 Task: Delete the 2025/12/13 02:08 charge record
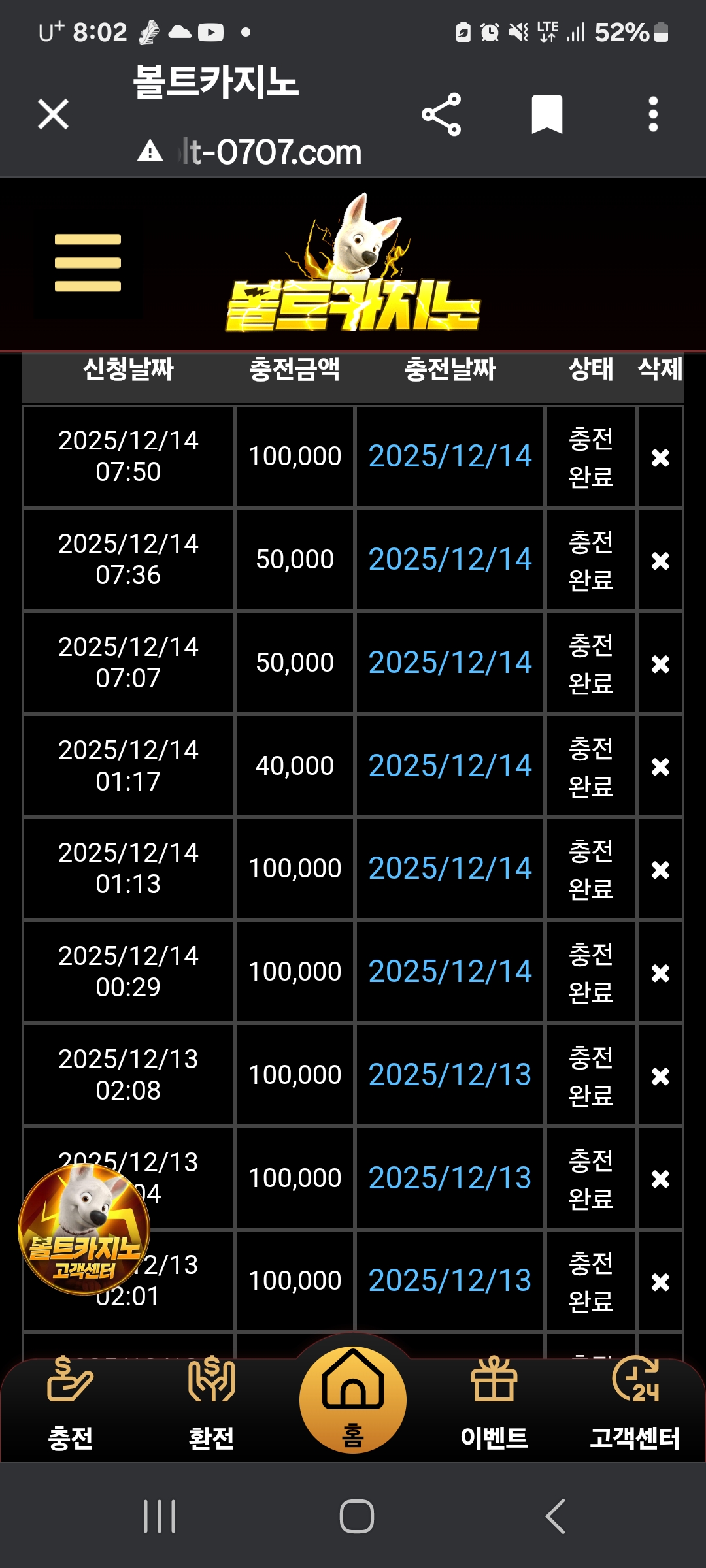click(660, 1076)
